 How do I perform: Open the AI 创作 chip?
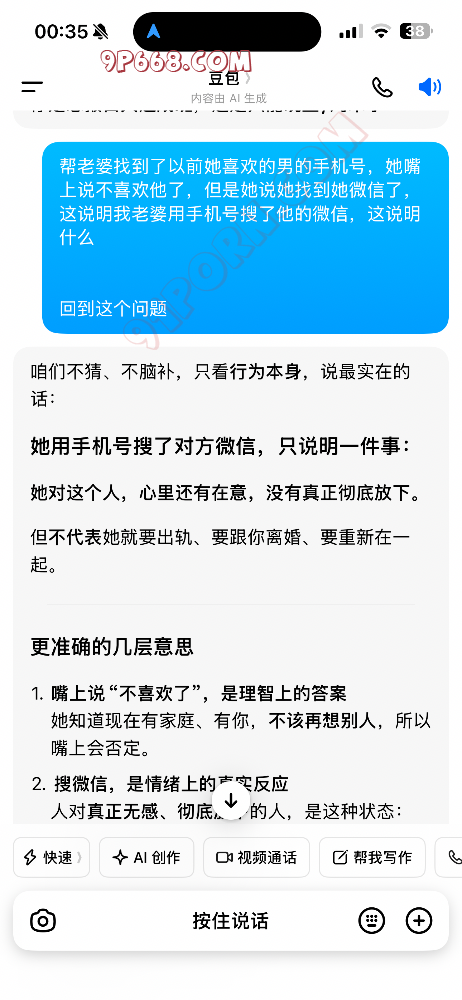[x=147, y=858]
